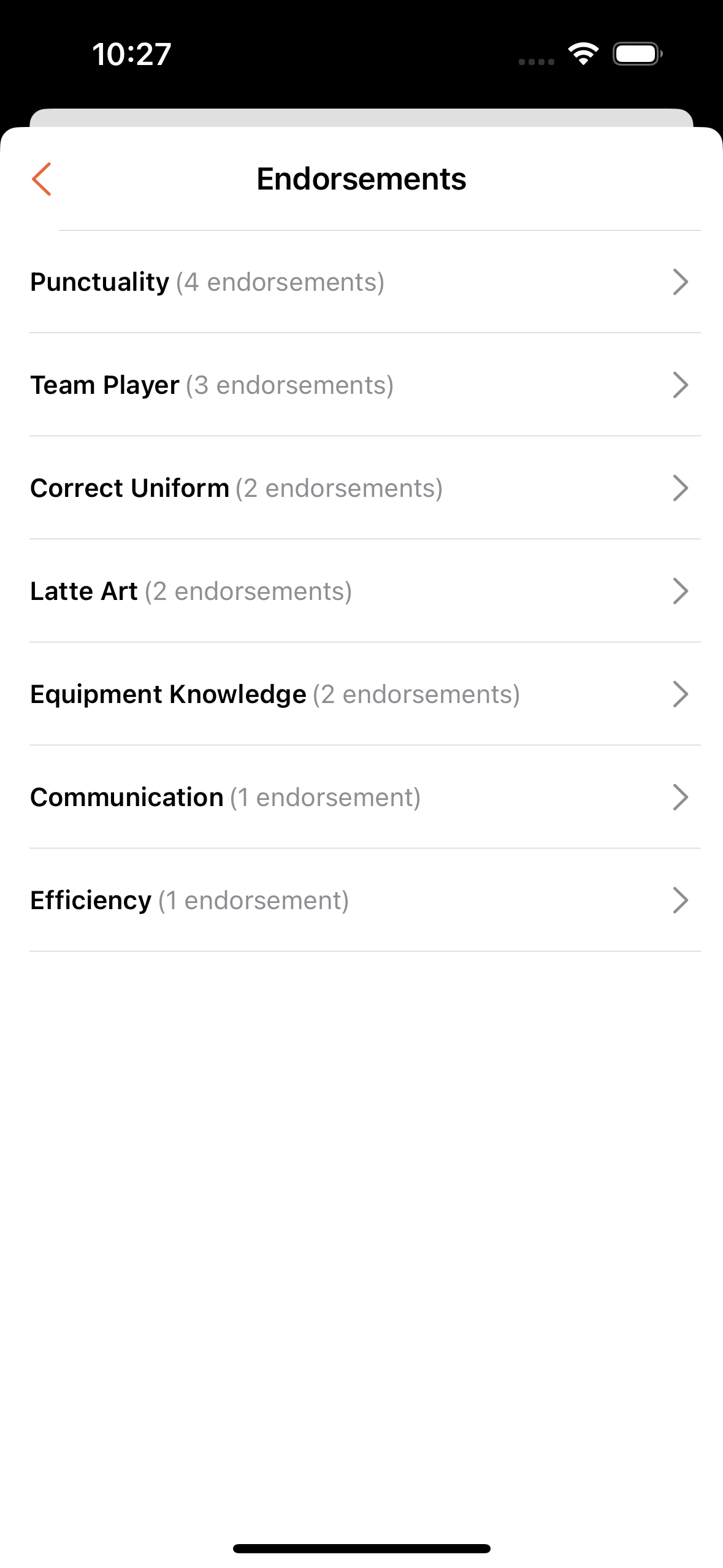
Task: View the Communication endorsement
Action: pyautogui.click(x=245, y=797)
